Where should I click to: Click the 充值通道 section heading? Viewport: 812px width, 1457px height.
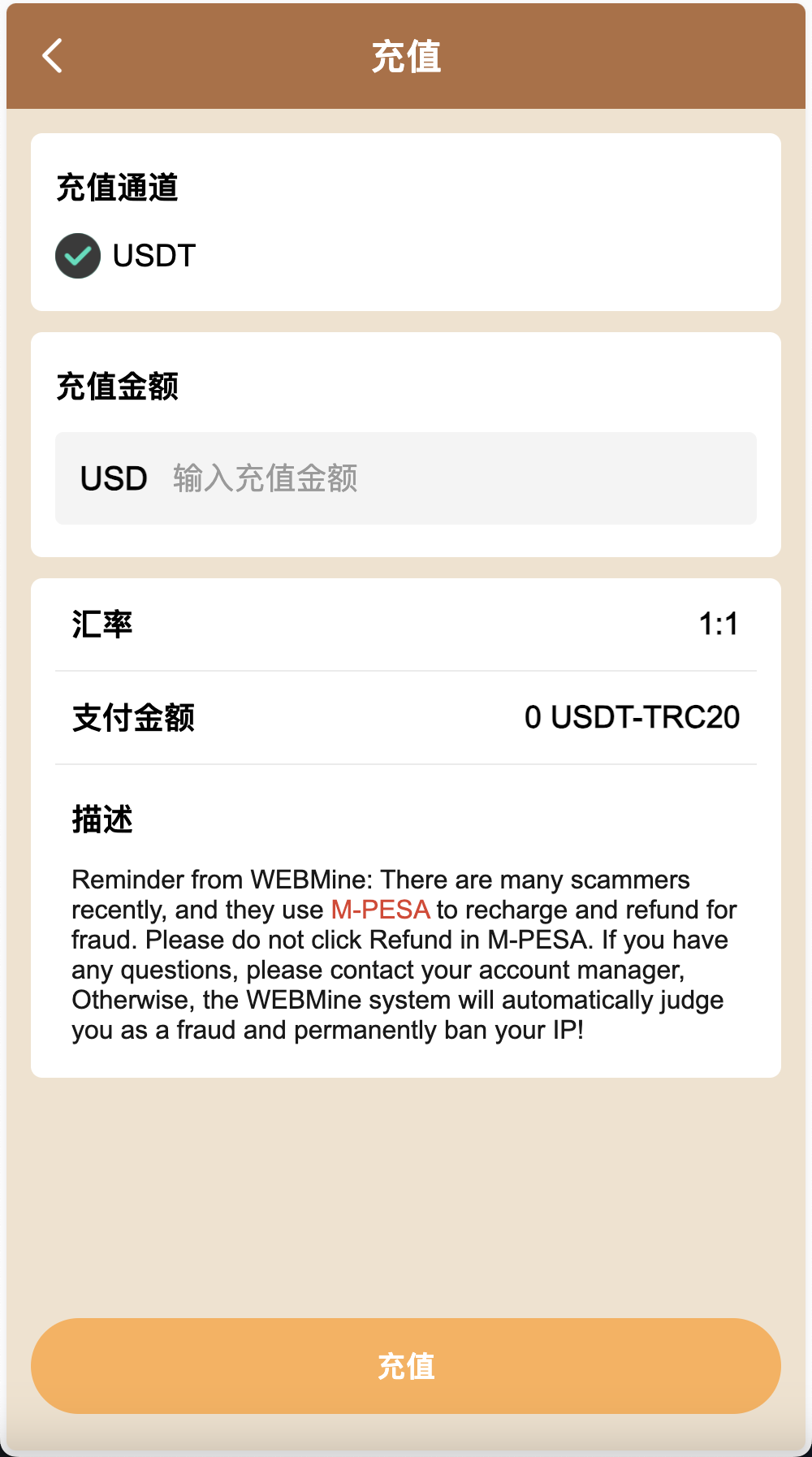116,188
